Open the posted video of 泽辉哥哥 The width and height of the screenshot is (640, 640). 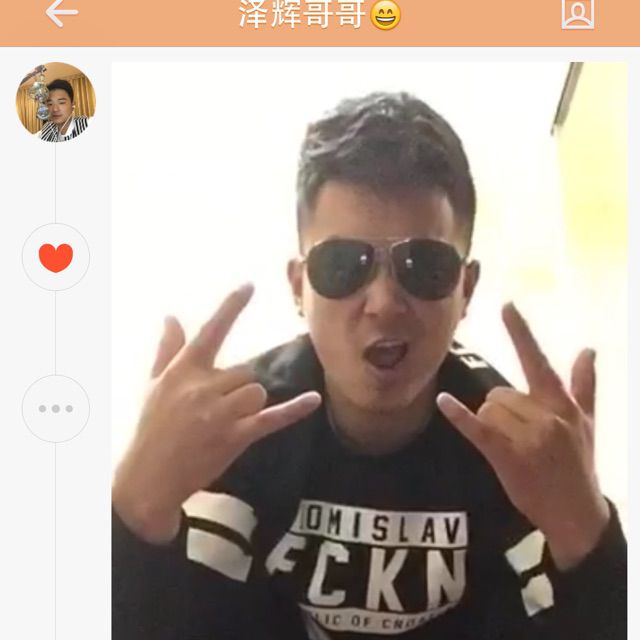[370, 350]
